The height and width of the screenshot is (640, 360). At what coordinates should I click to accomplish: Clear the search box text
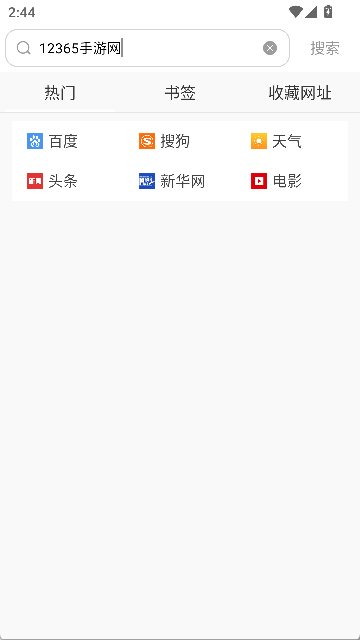point(269,48)
